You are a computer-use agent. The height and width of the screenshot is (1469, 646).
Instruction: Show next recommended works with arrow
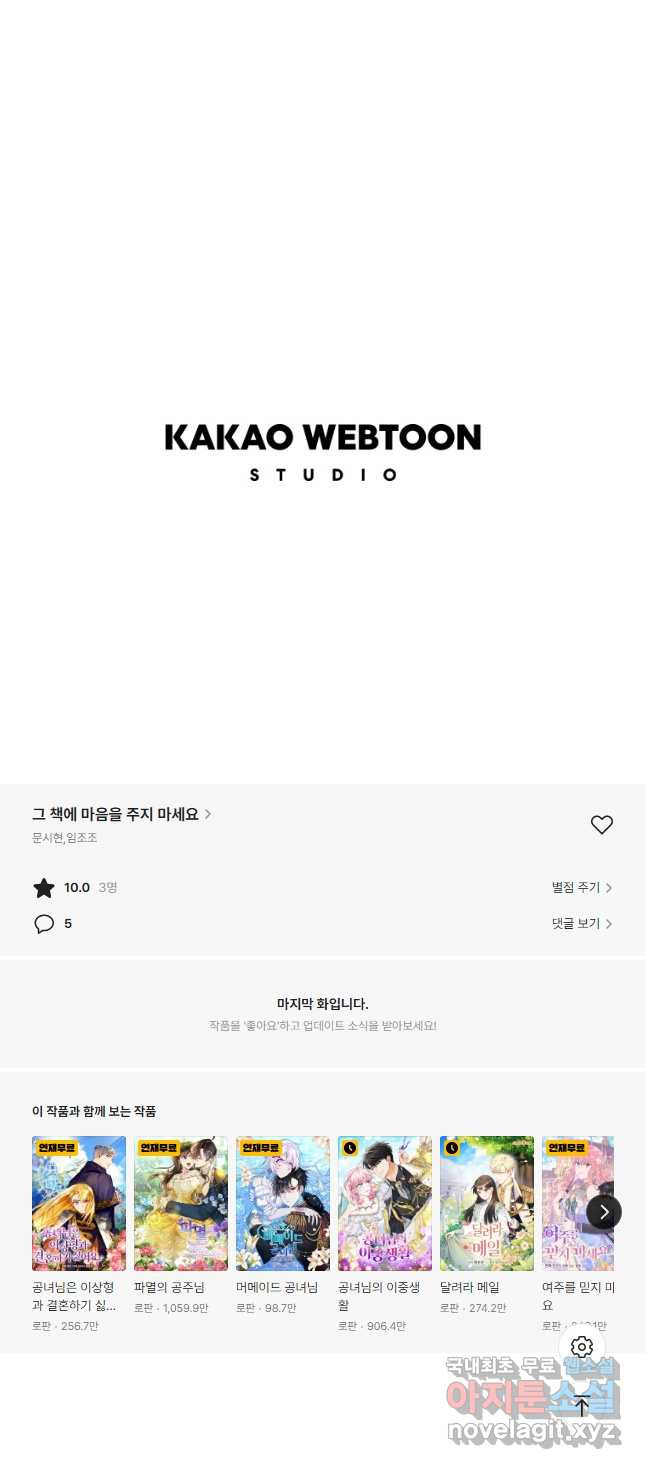[604, 1212]
